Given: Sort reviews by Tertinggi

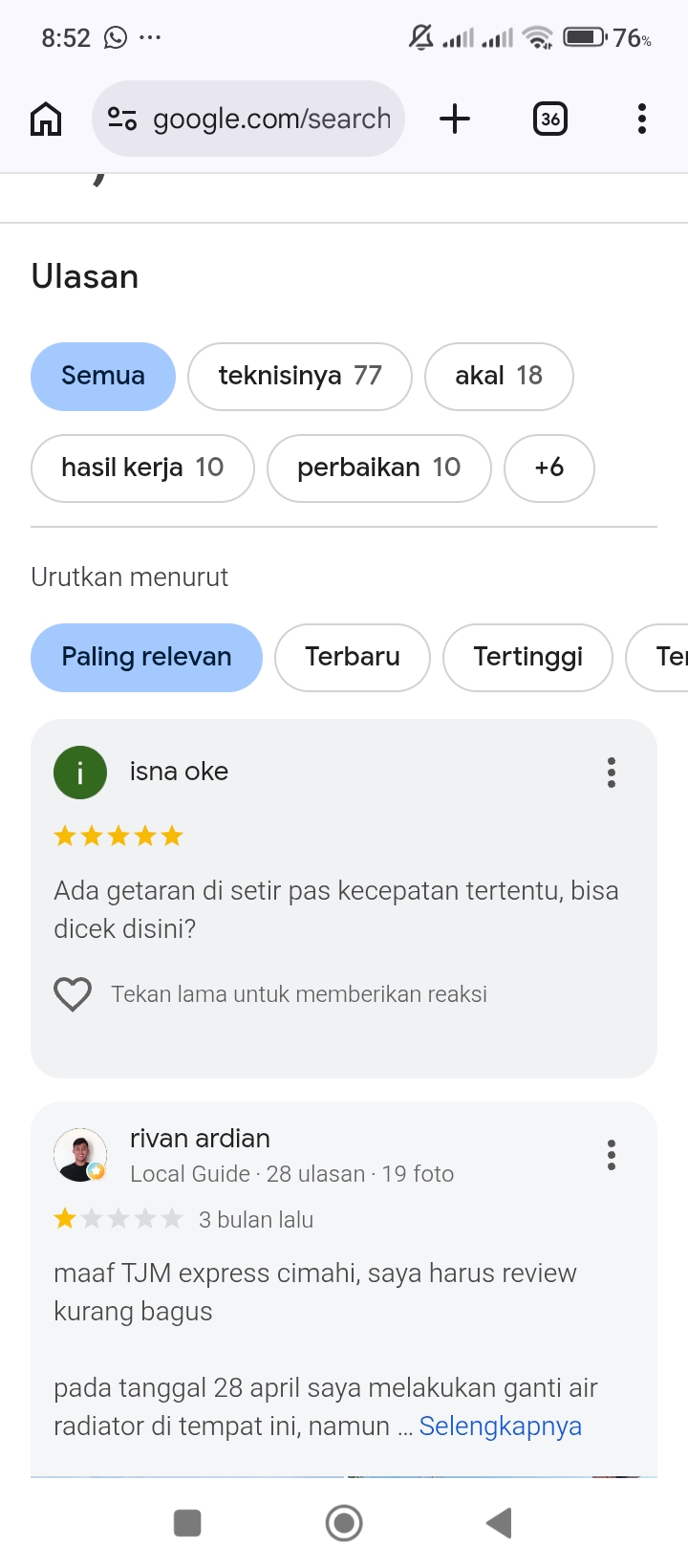Looking at the screenshot, I should click(x=527, y=658).
